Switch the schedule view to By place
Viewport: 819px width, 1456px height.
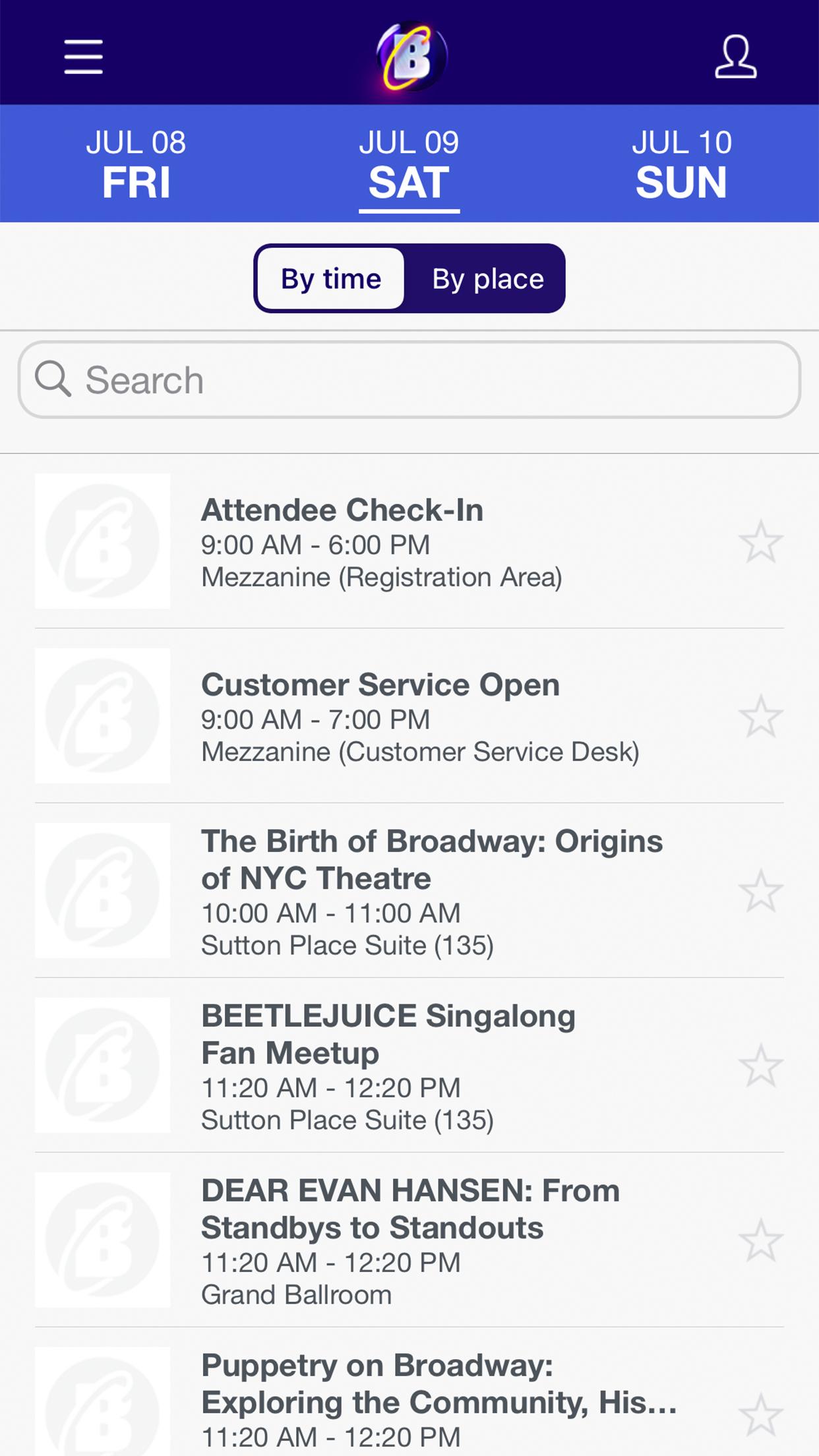click(488, 279)
